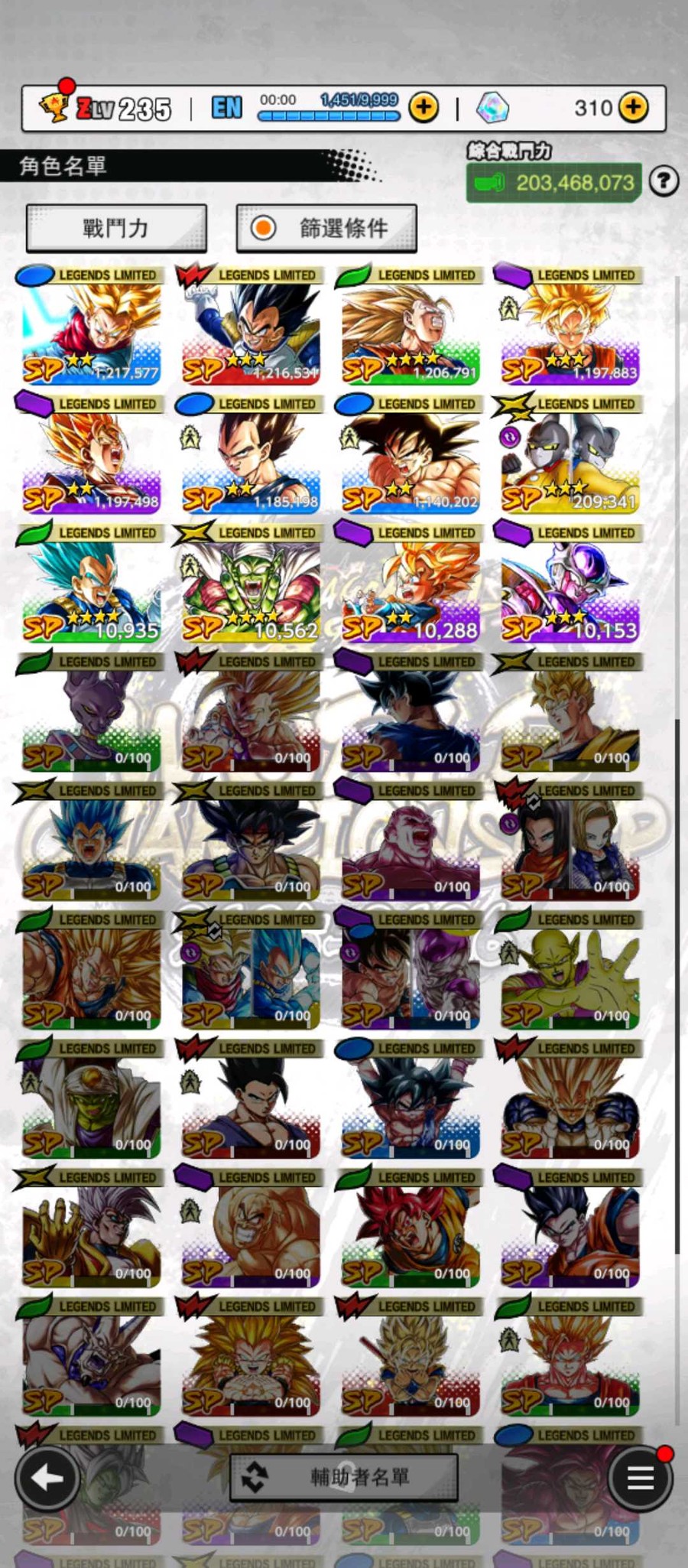688x1568 pixels.
Task: Select character with power 1,140,202
Action: click(x=411, y=454)
